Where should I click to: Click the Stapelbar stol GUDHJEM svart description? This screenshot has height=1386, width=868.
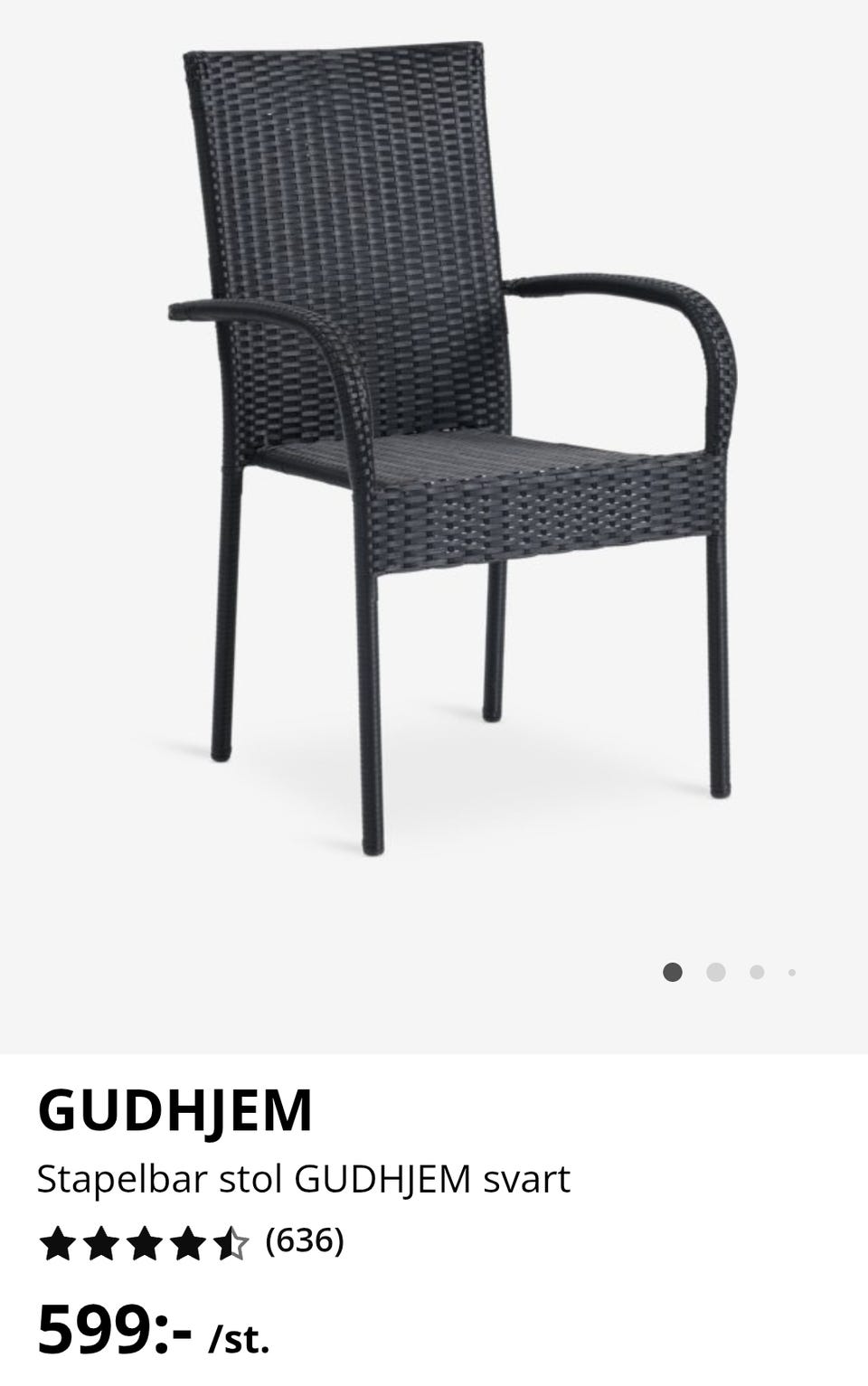pyautogui.click(x=303, y=1176)
